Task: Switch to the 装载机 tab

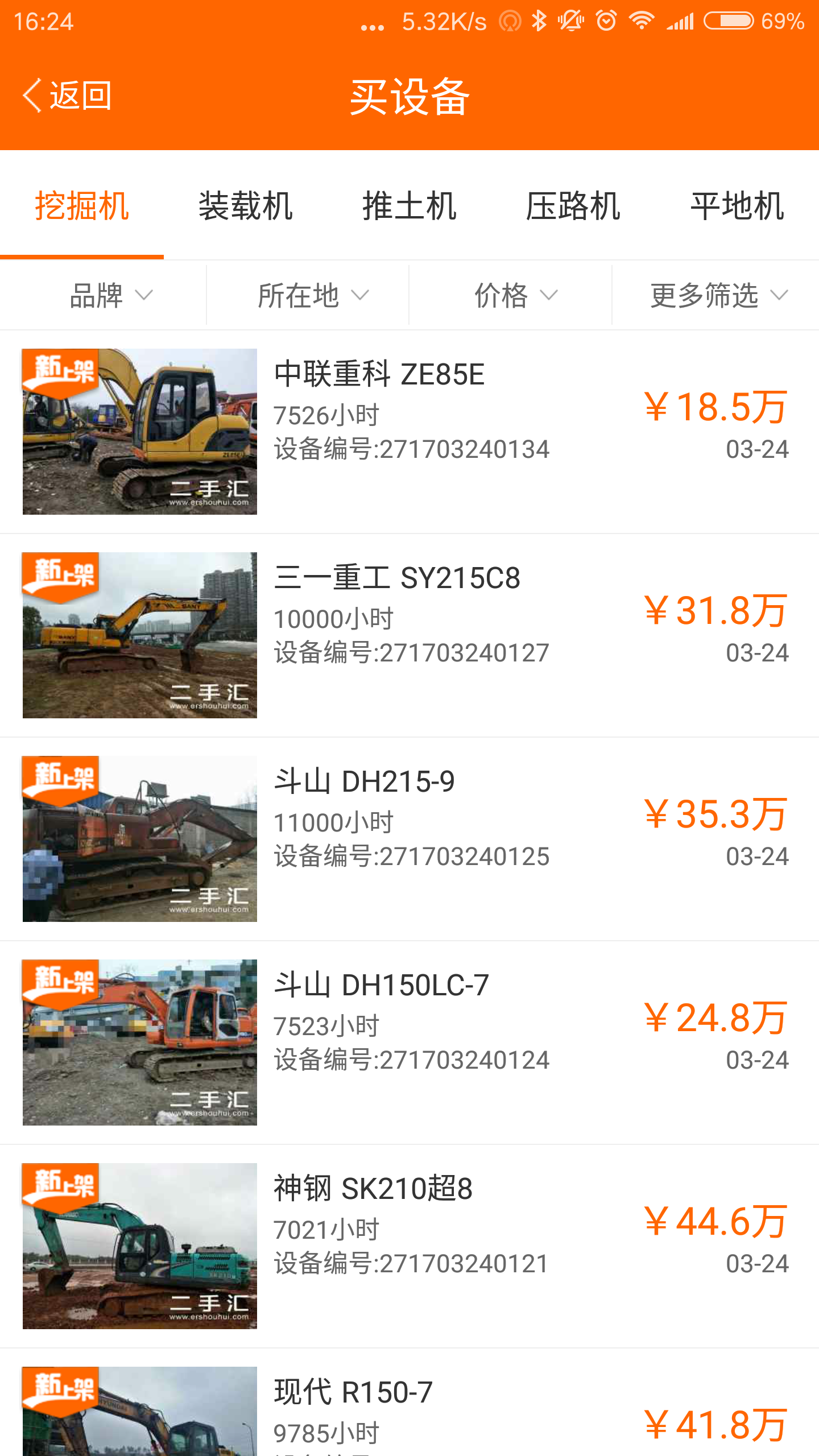Action: pos(246,206)
